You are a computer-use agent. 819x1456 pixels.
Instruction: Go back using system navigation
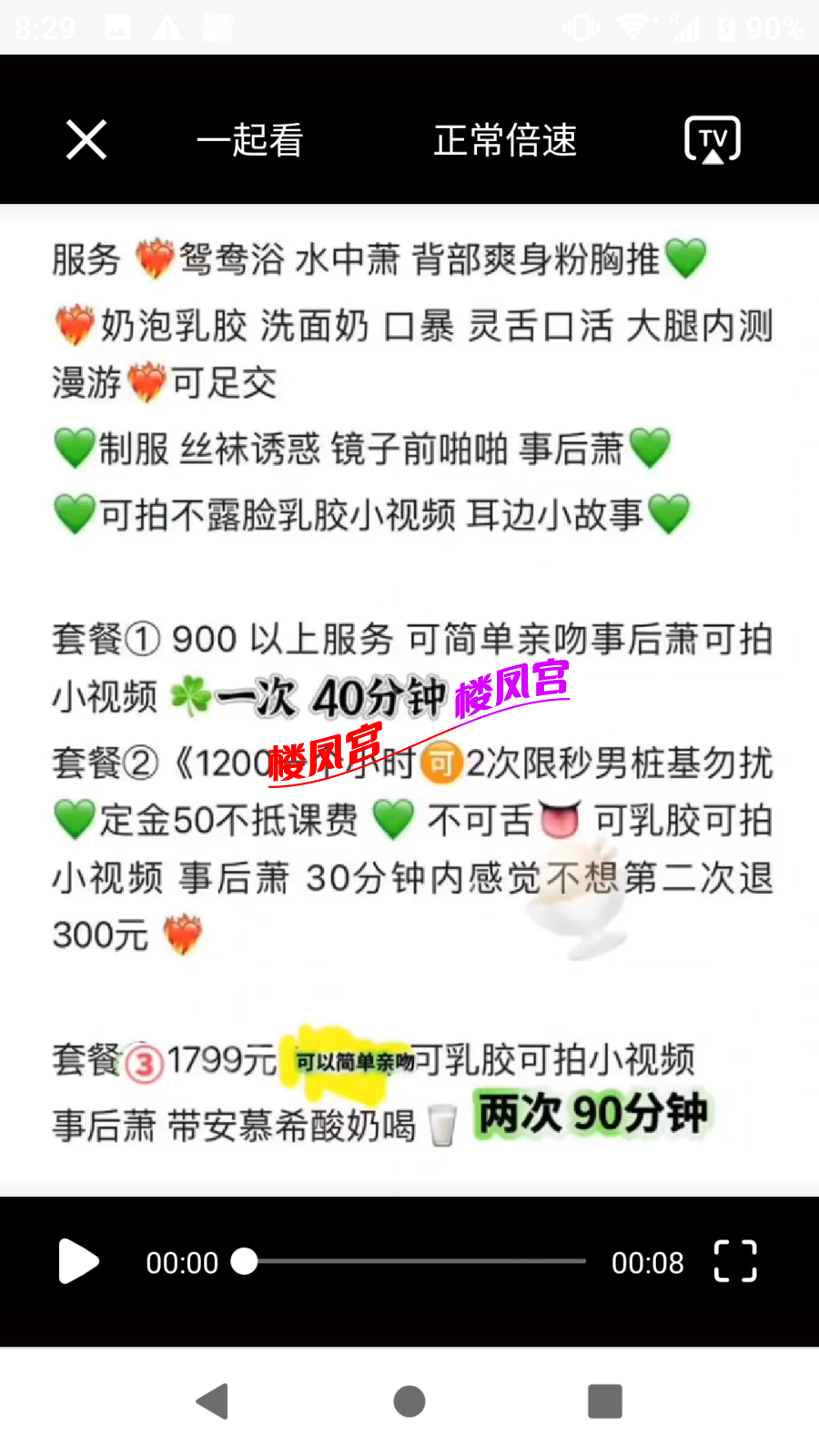(213, 1401)
